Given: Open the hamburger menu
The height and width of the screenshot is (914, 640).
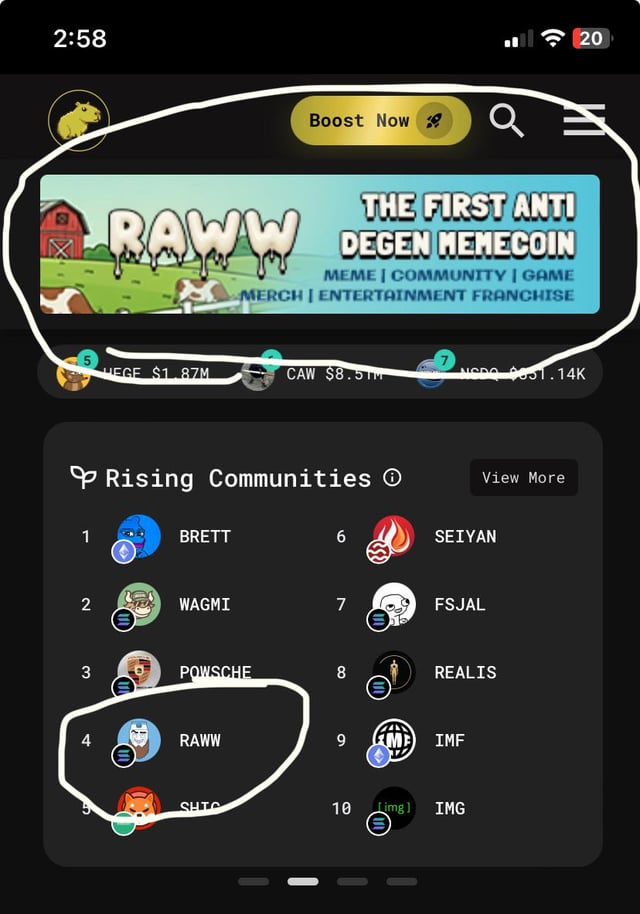Looking at the screenshot, I should 584,121.
